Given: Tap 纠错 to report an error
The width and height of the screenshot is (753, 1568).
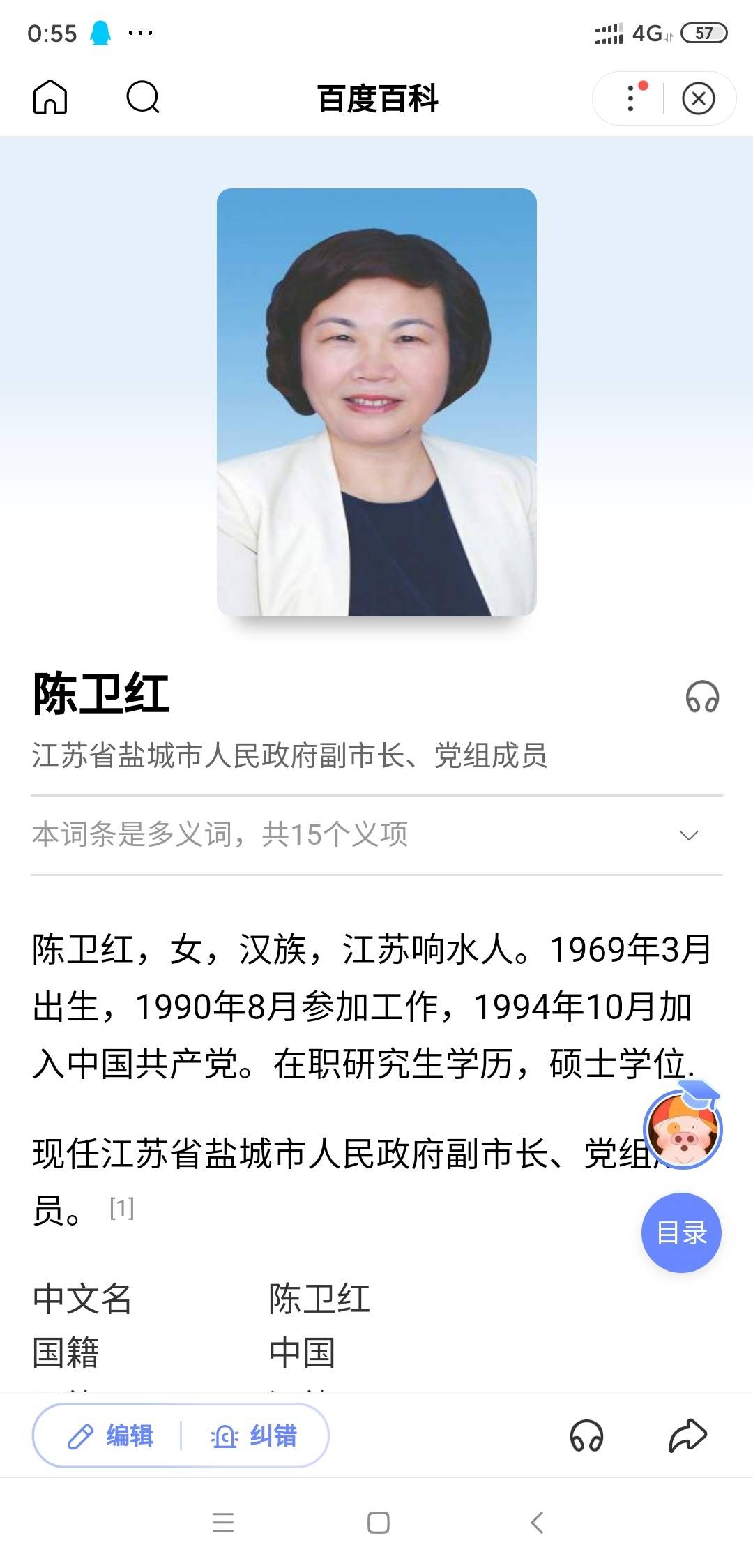Looking at the screenshot, I should [254, 1436].
